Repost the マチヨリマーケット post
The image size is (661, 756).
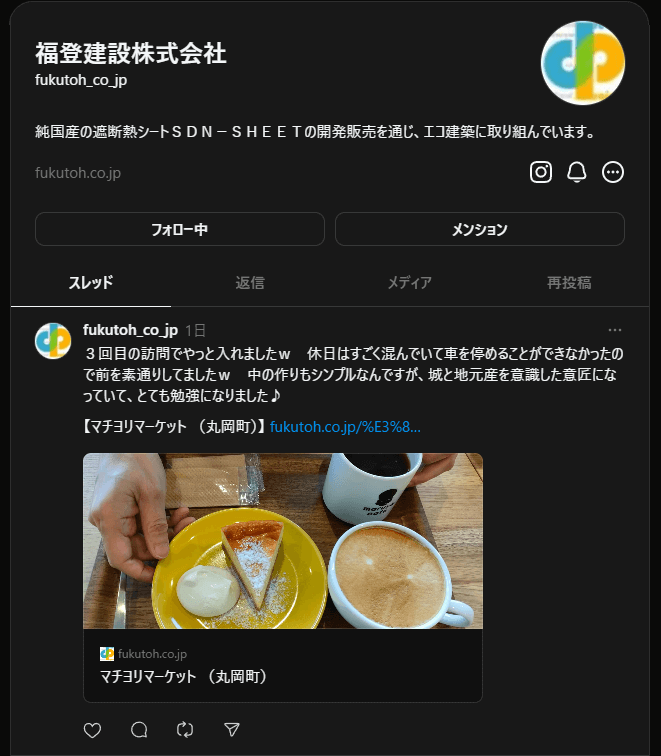185,729
